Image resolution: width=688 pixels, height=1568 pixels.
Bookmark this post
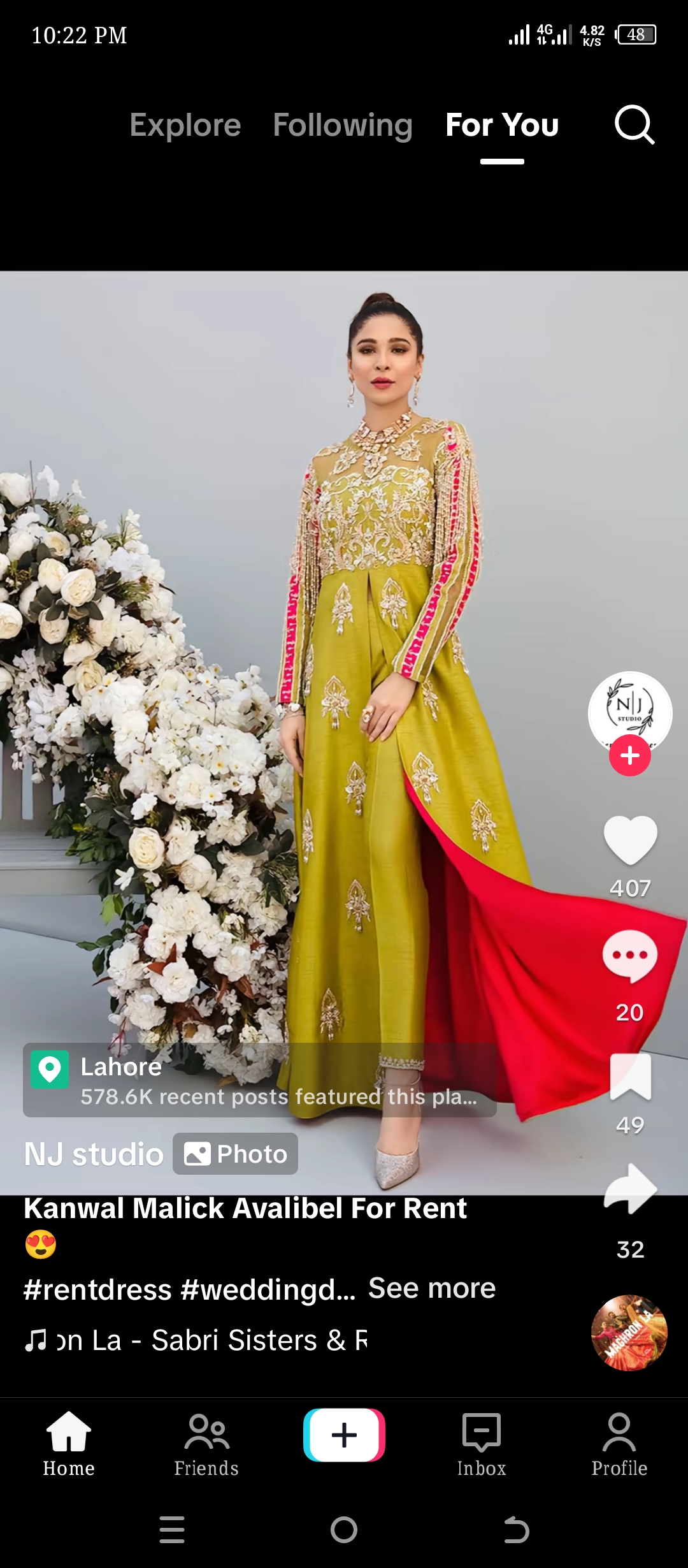629,1077
